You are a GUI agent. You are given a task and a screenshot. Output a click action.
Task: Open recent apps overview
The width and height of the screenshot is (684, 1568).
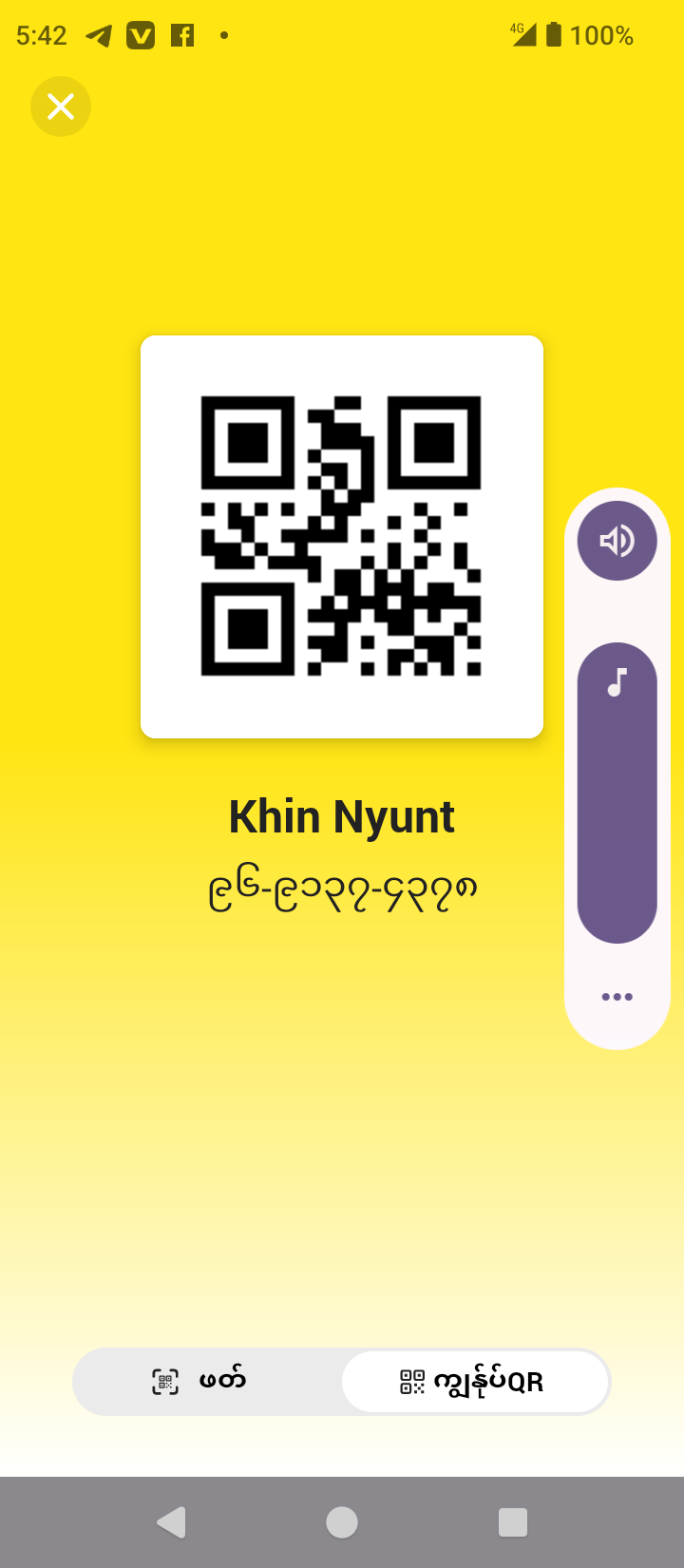512,1522
